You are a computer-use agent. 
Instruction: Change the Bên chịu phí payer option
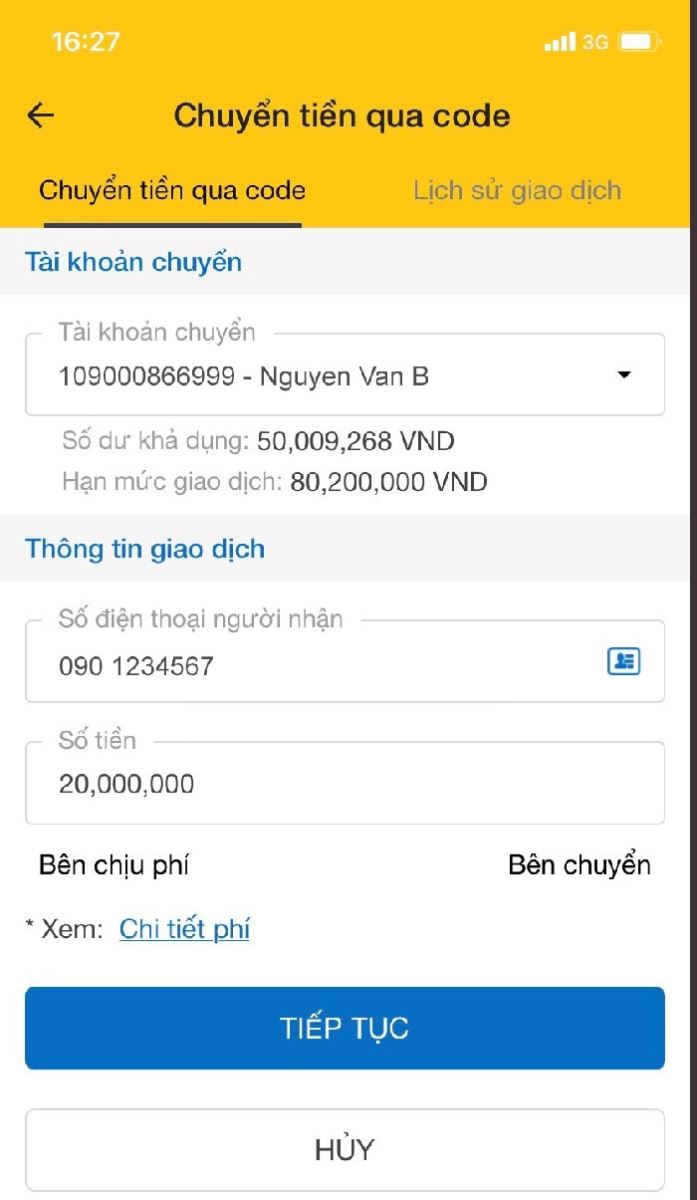[345, 865]
